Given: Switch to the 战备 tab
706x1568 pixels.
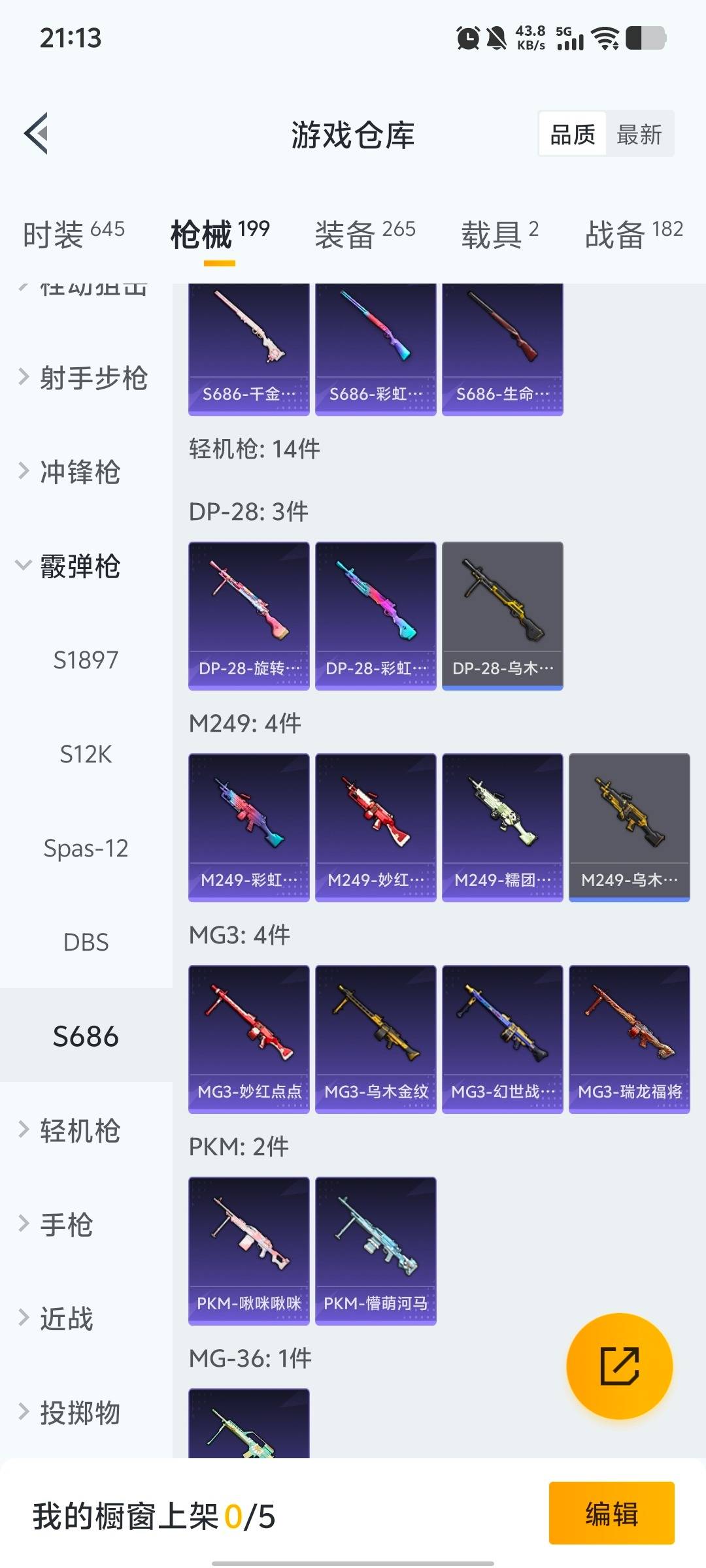Looking at the screenshot, I should (x=633, y=233).
